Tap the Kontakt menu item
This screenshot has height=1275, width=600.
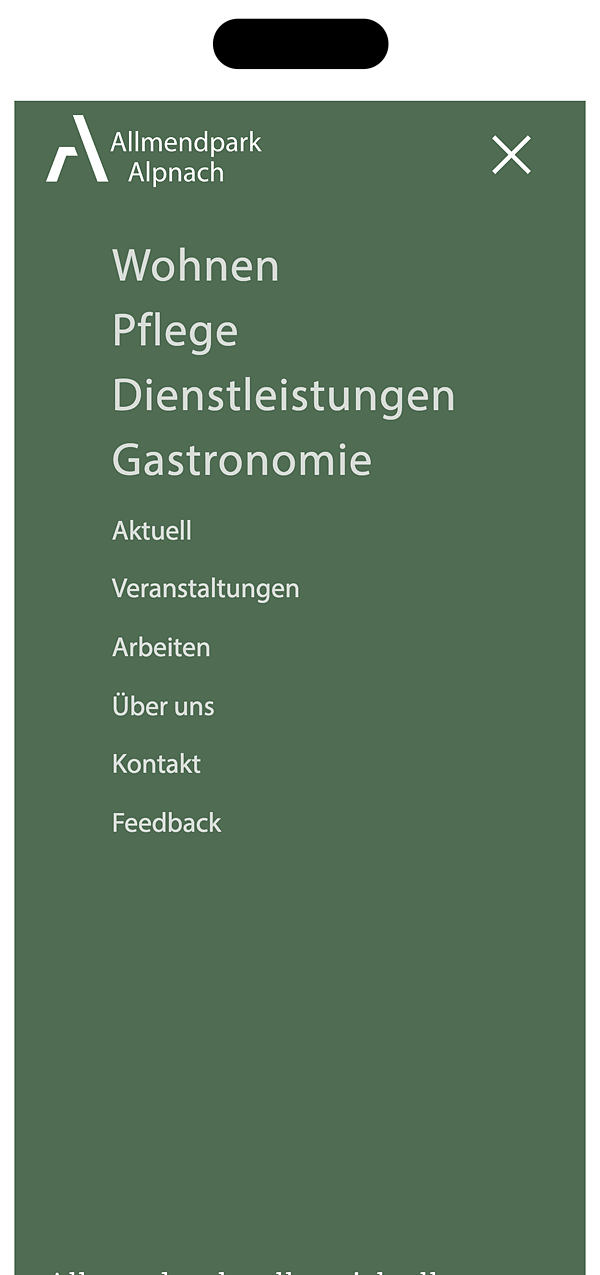[x=156, y=765]
